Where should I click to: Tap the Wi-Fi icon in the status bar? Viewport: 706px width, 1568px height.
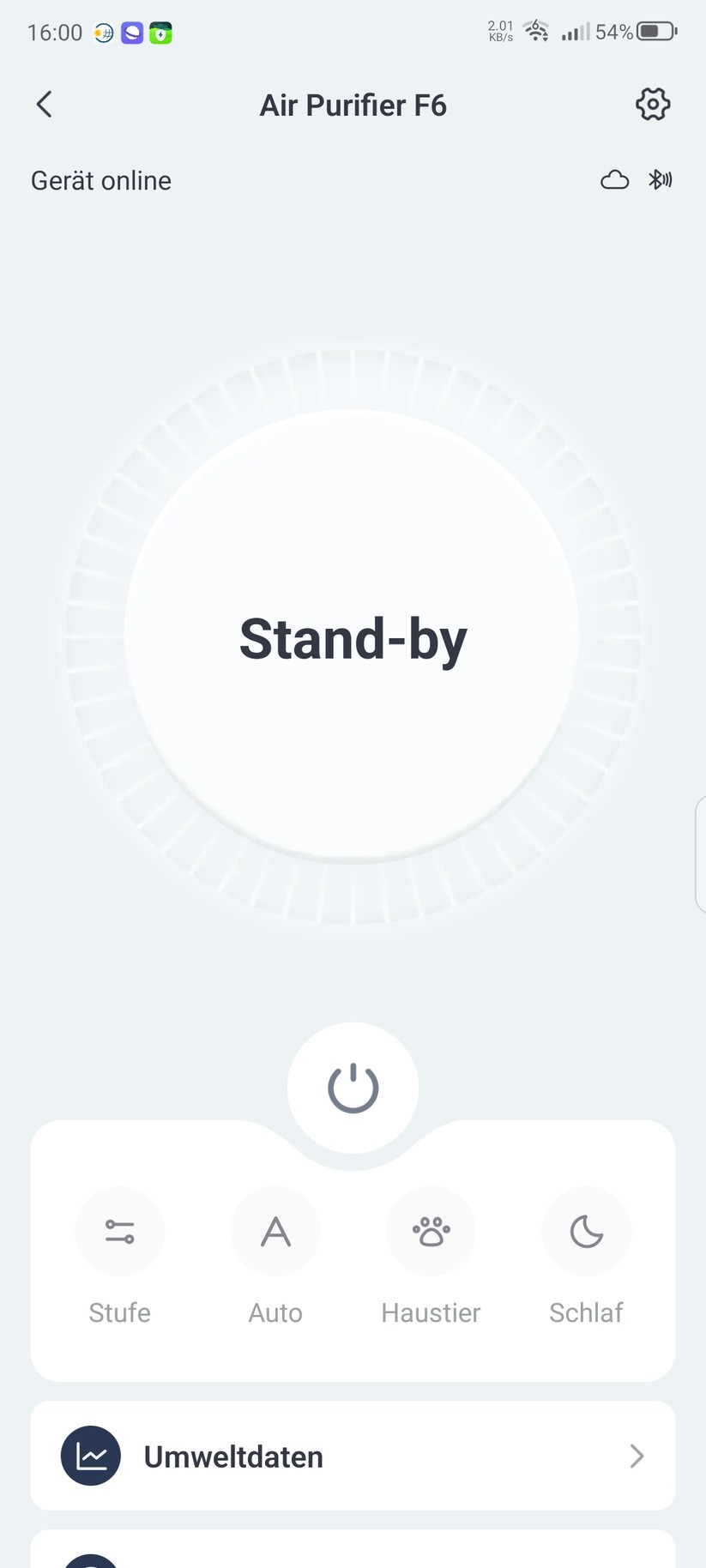point(536,31)
